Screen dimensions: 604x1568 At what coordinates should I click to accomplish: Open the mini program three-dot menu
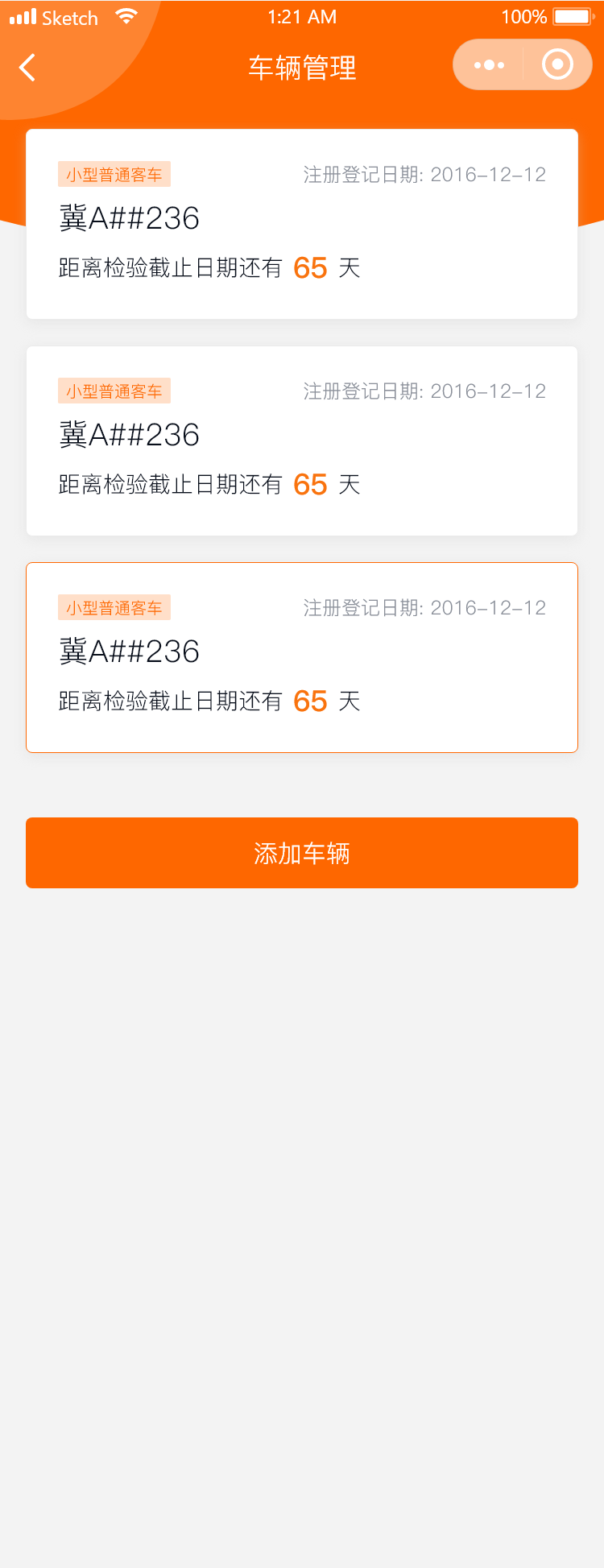(489, 65)
